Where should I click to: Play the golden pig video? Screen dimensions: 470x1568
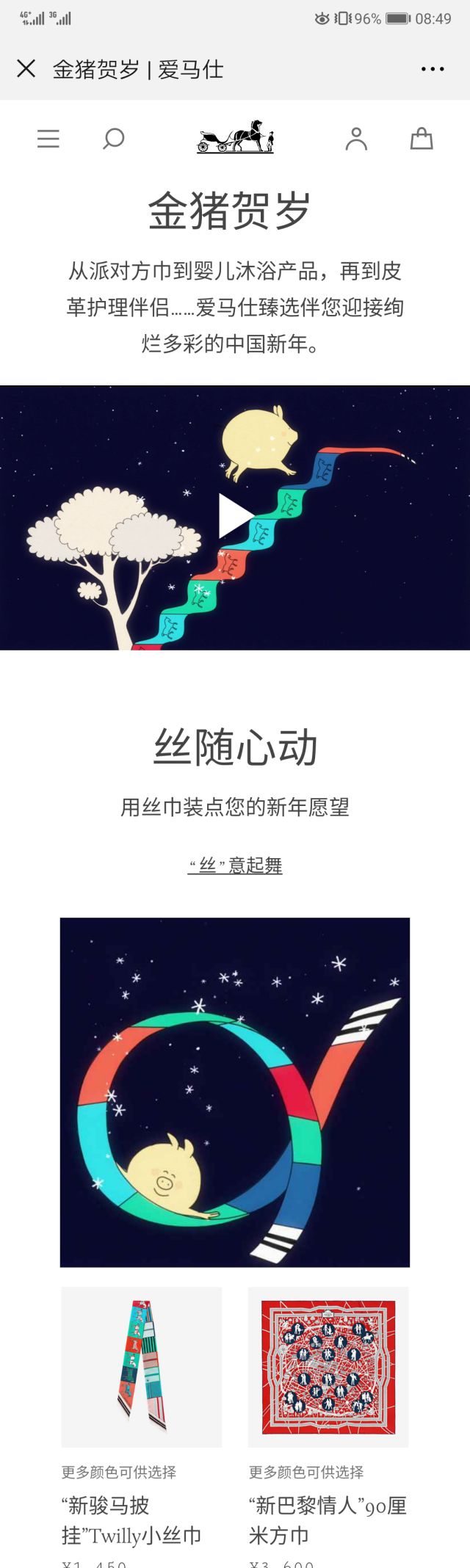click(235, 517)
